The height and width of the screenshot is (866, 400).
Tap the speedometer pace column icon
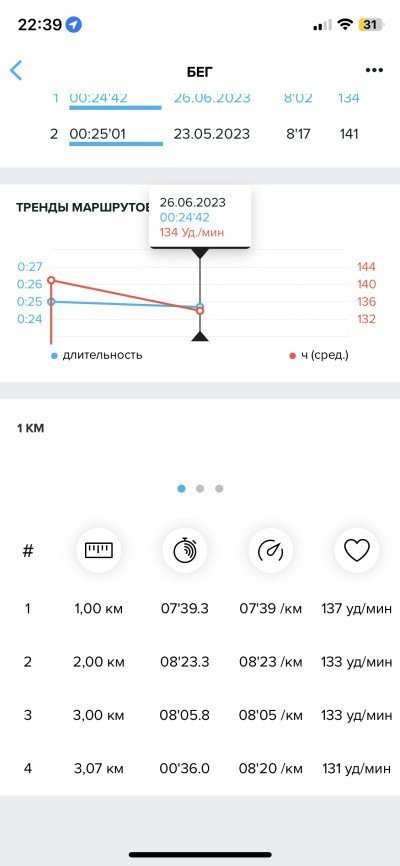point(271,550)
